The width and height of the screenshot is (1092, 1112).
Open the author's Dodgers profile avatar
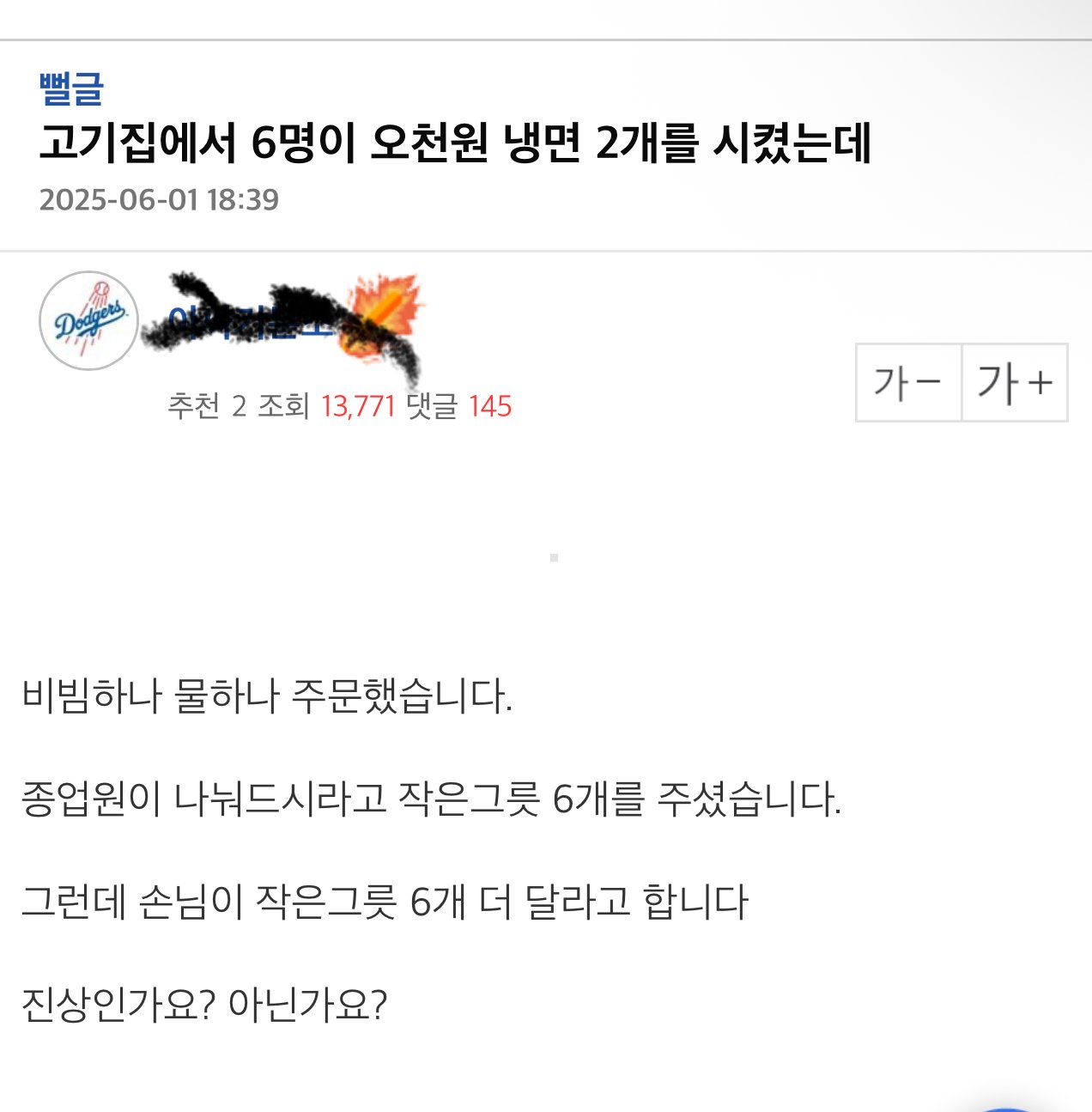click(88, 321)
